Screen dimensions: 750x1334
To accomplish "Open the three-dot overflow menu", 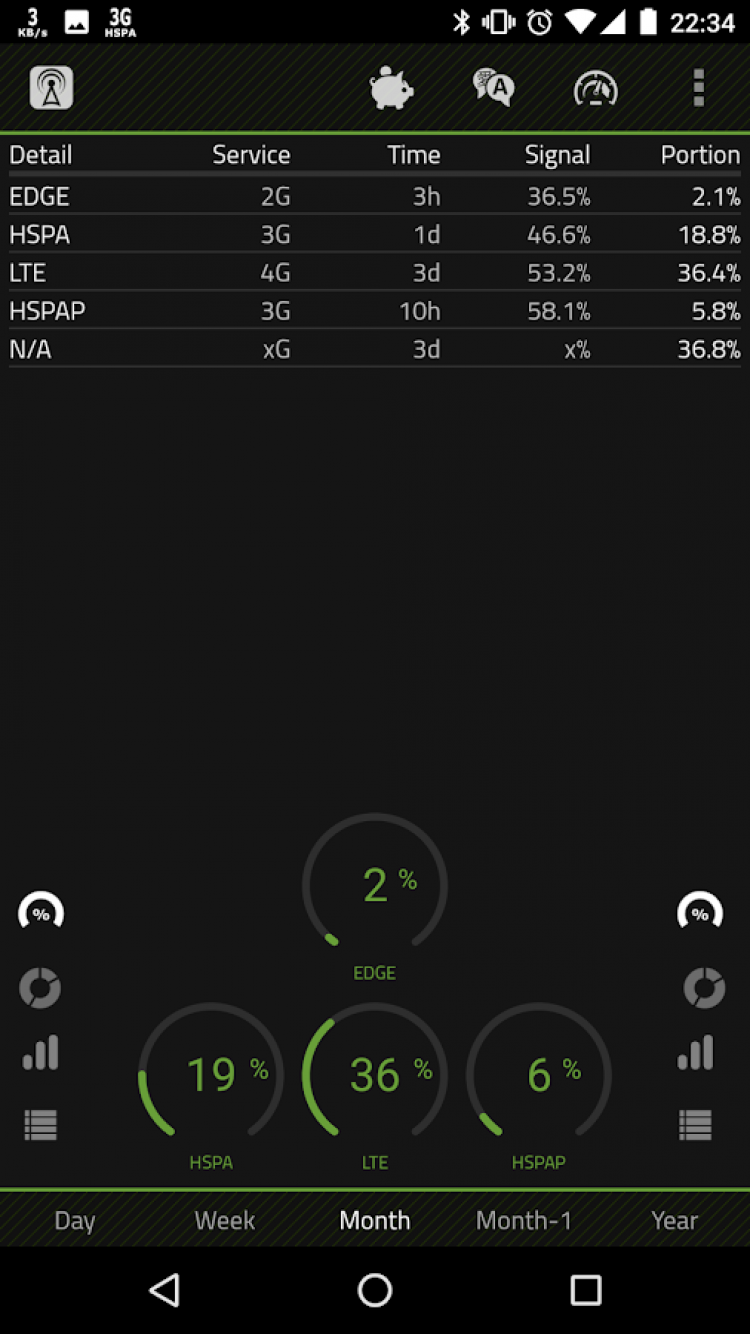I will click(699, 87).
